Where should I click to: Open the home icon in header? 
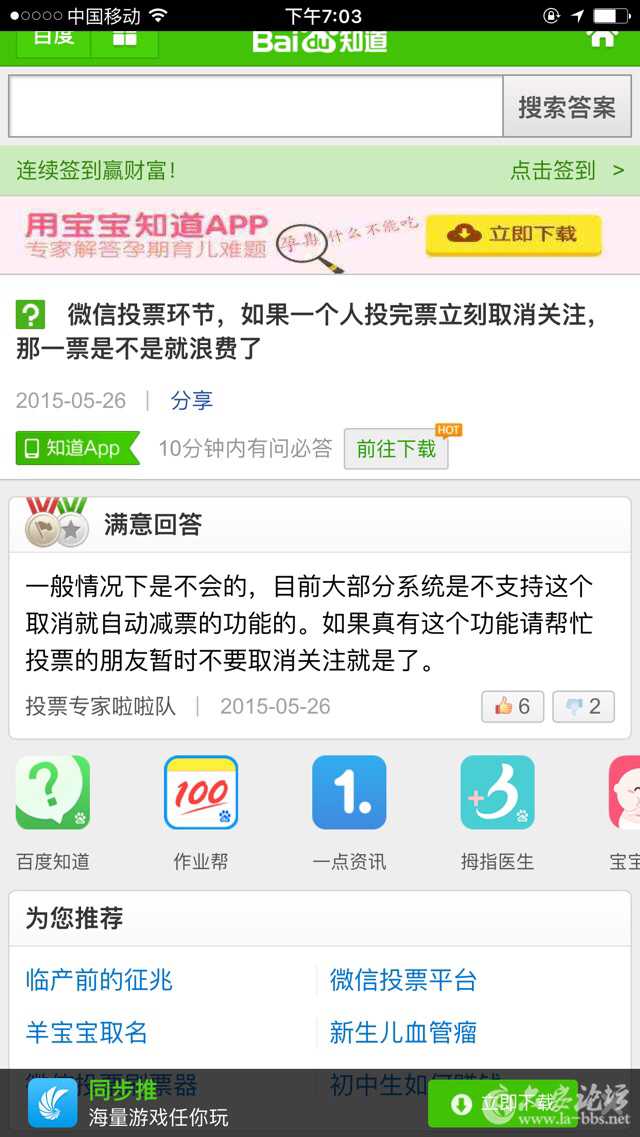[602, 38]
